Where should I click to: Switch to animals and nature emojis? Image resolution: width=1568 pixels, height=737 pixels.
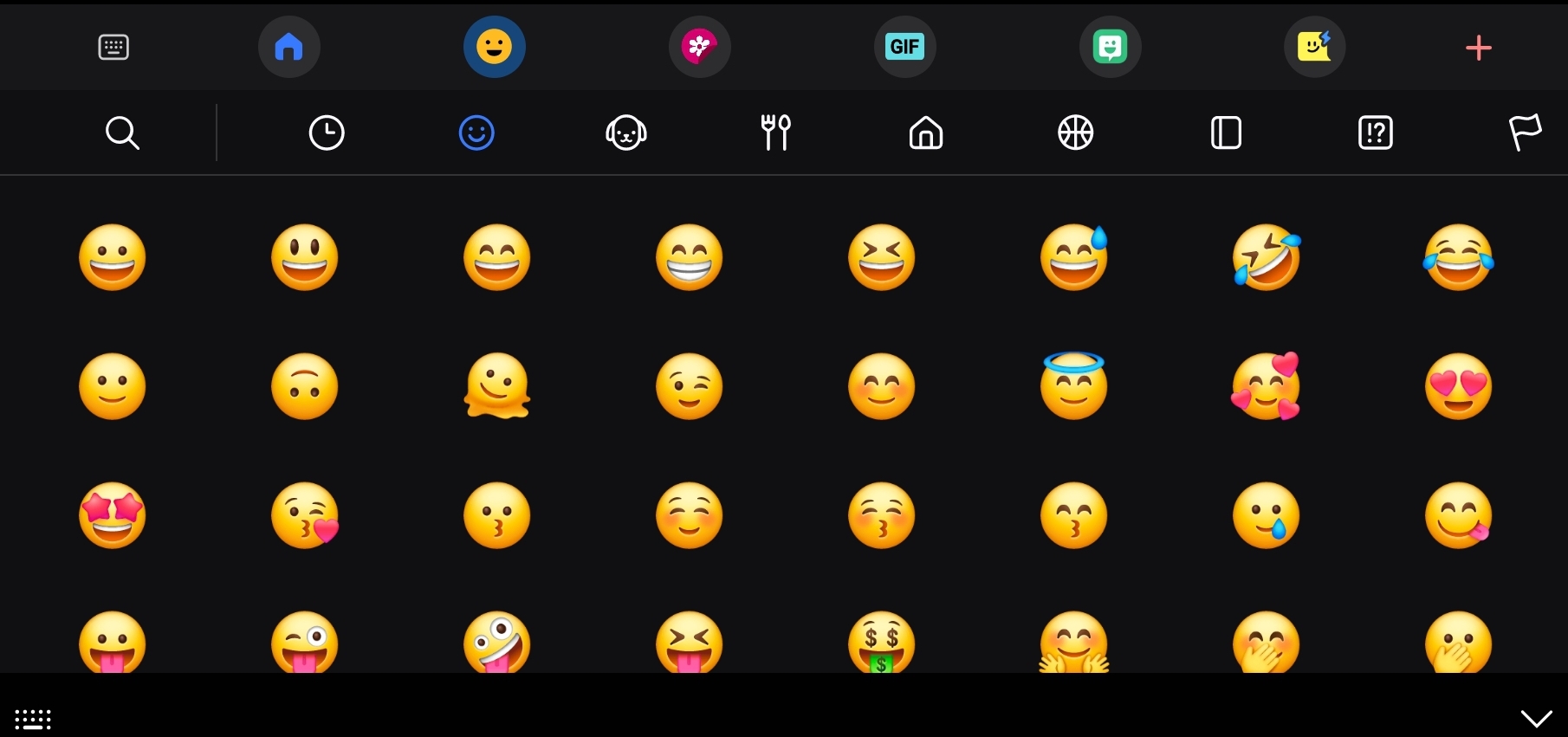(x=626, y=133)
